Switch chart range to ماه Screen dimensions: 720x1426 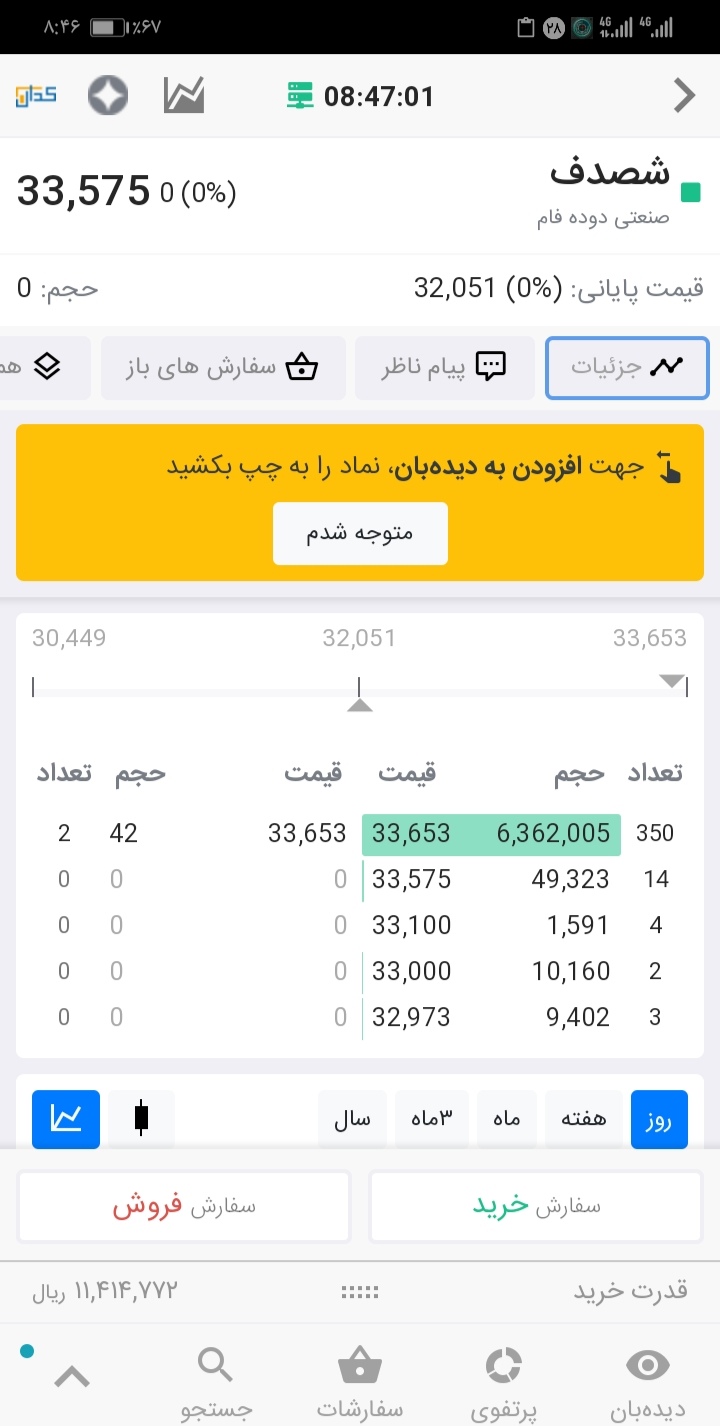(507, 1119)
